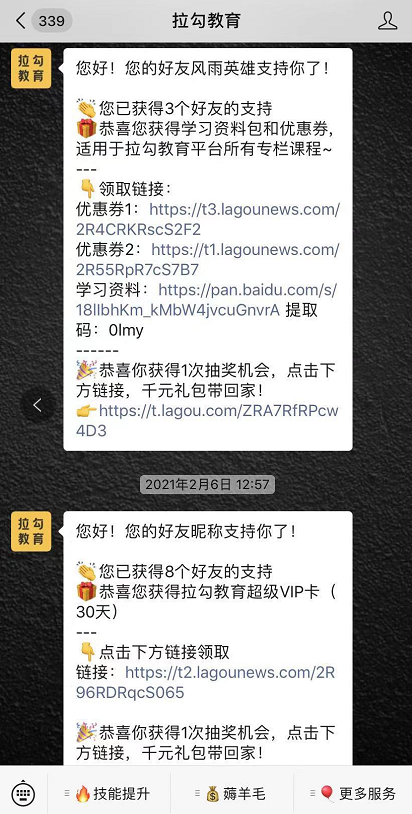Open the t2.lagounews.com VIP card link
Screen dimensions: 412x814
click(x=205, y=682)
